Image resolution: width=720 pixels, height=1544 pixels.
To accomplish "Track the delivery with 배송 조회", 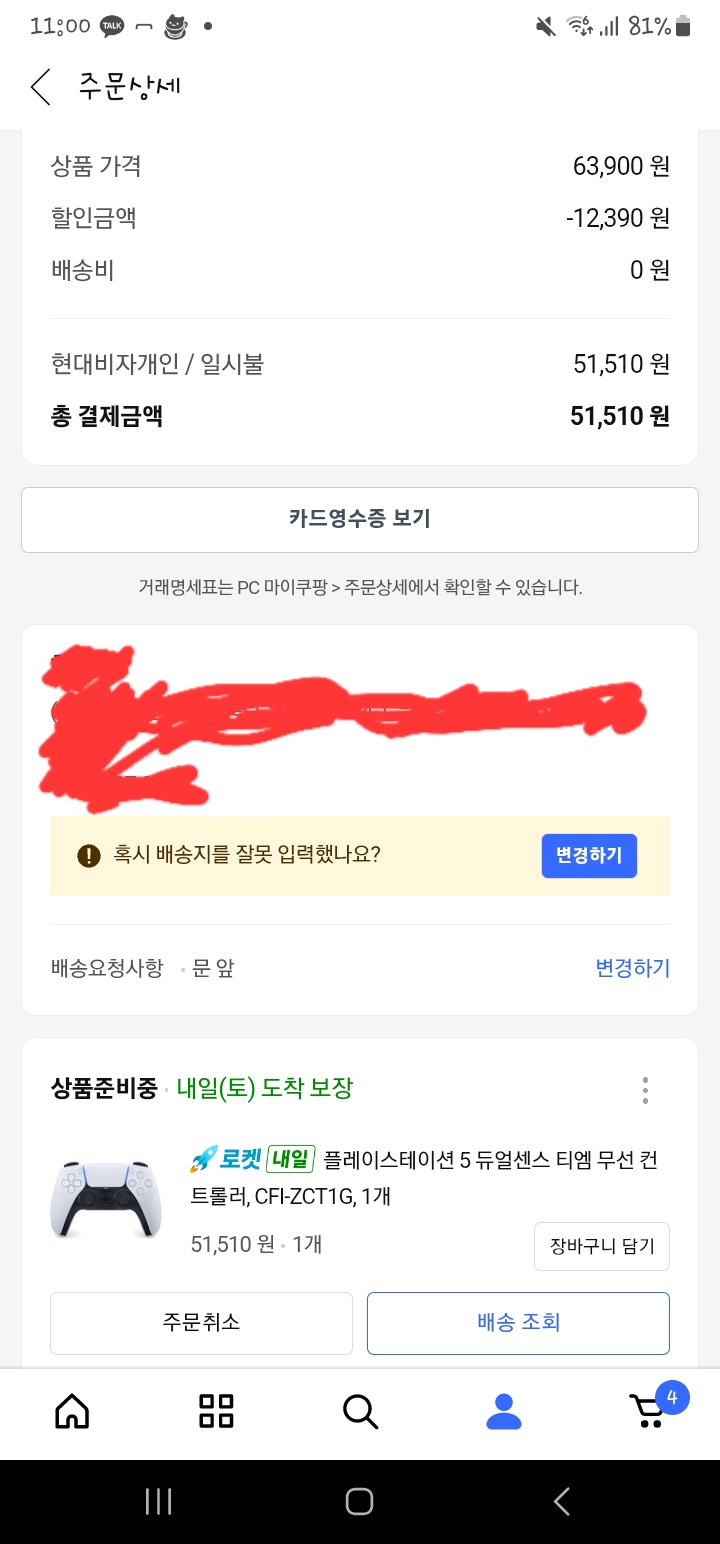I will pyautogui.click(x=518, y=1322).
